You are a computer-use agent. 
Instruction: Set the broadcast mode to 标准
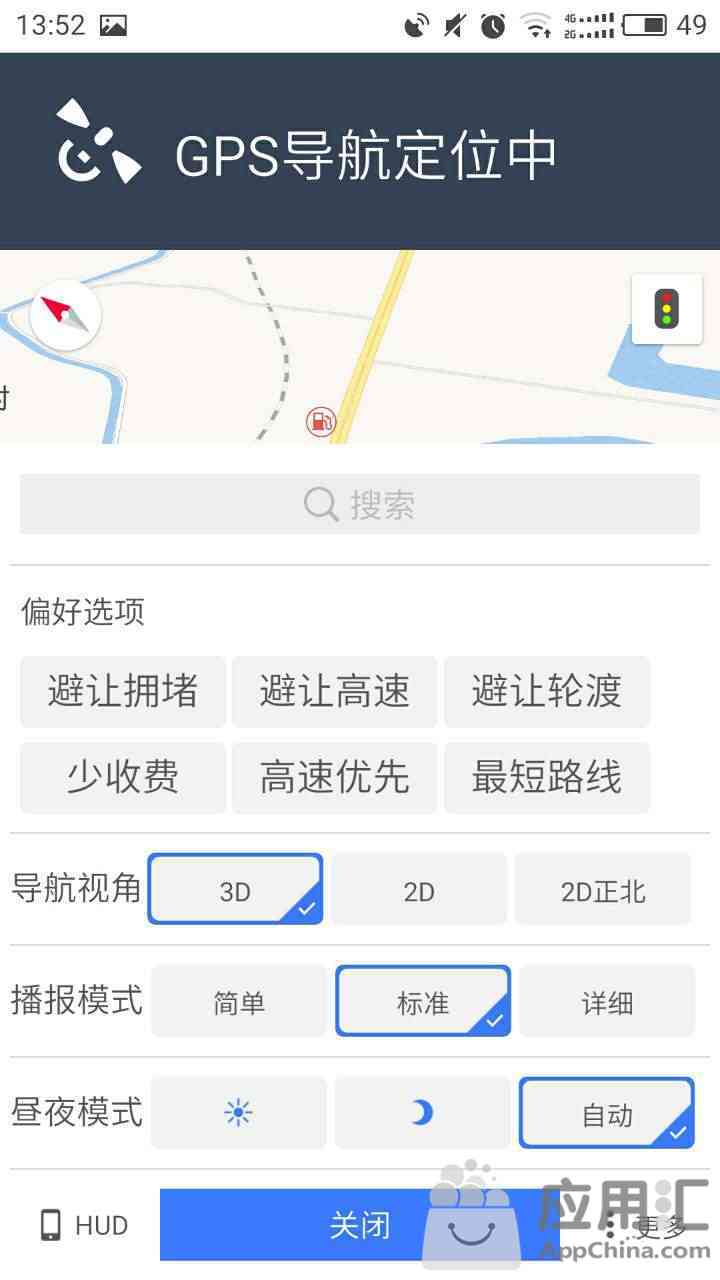point(423,1001)
